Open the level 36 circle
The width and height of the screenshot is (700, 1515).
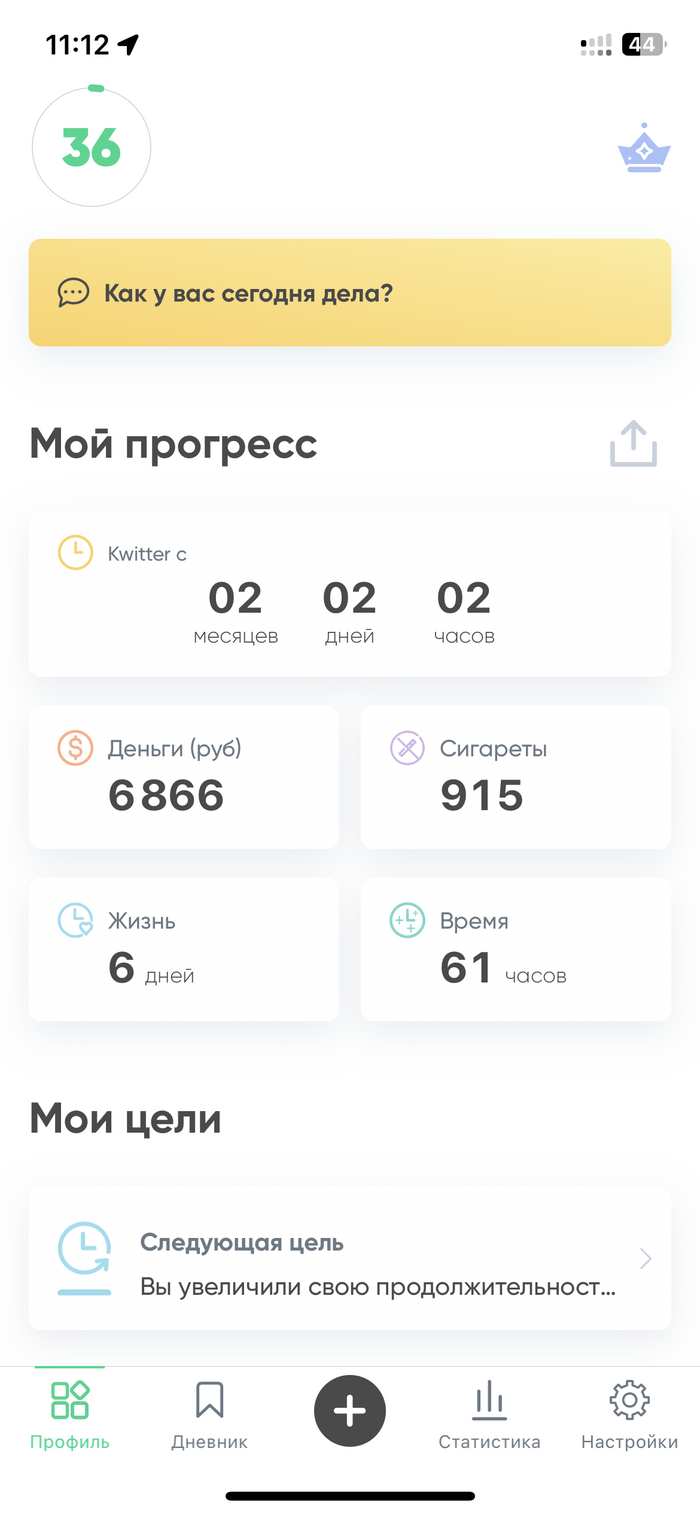tap(92, 148)
